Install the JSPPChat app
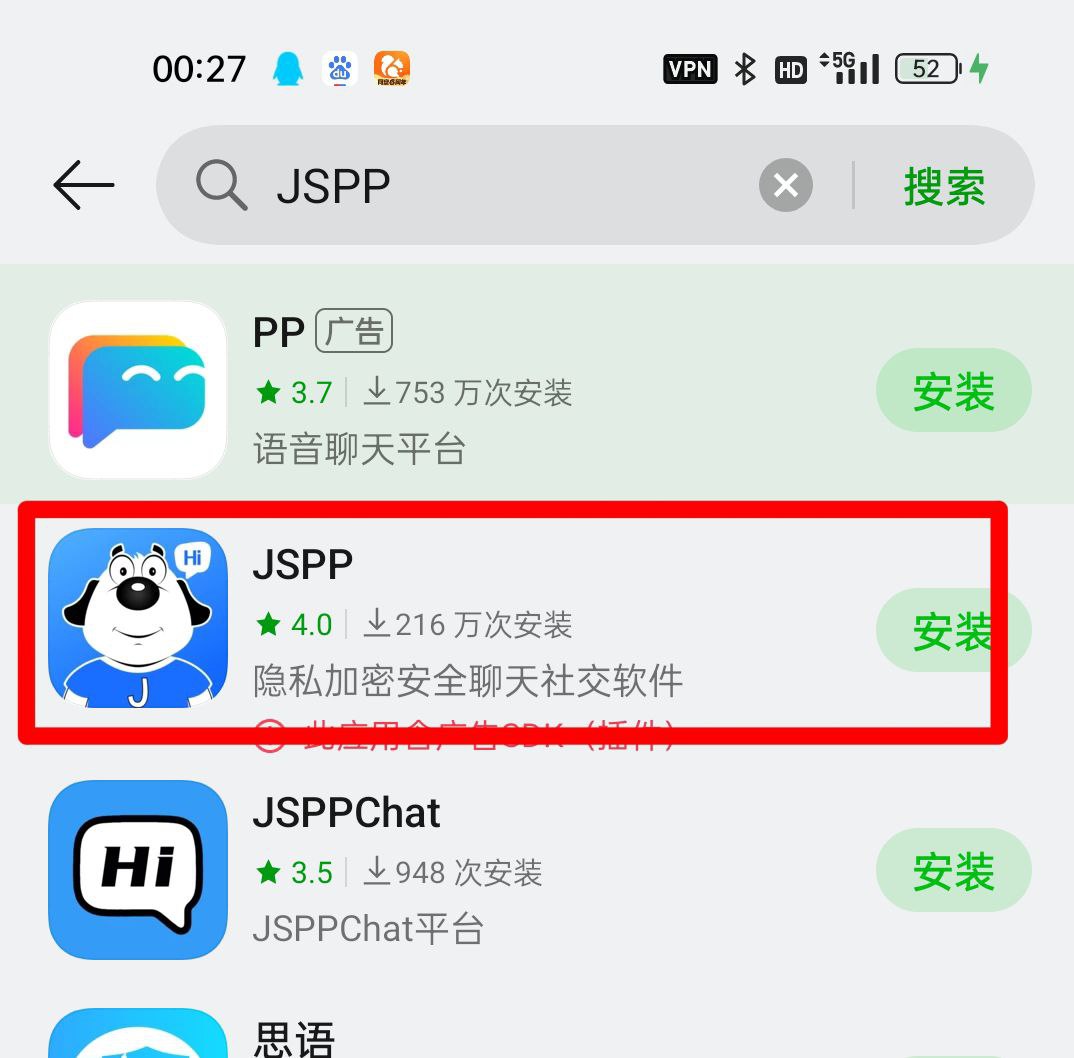 click(x=953, y=871)
